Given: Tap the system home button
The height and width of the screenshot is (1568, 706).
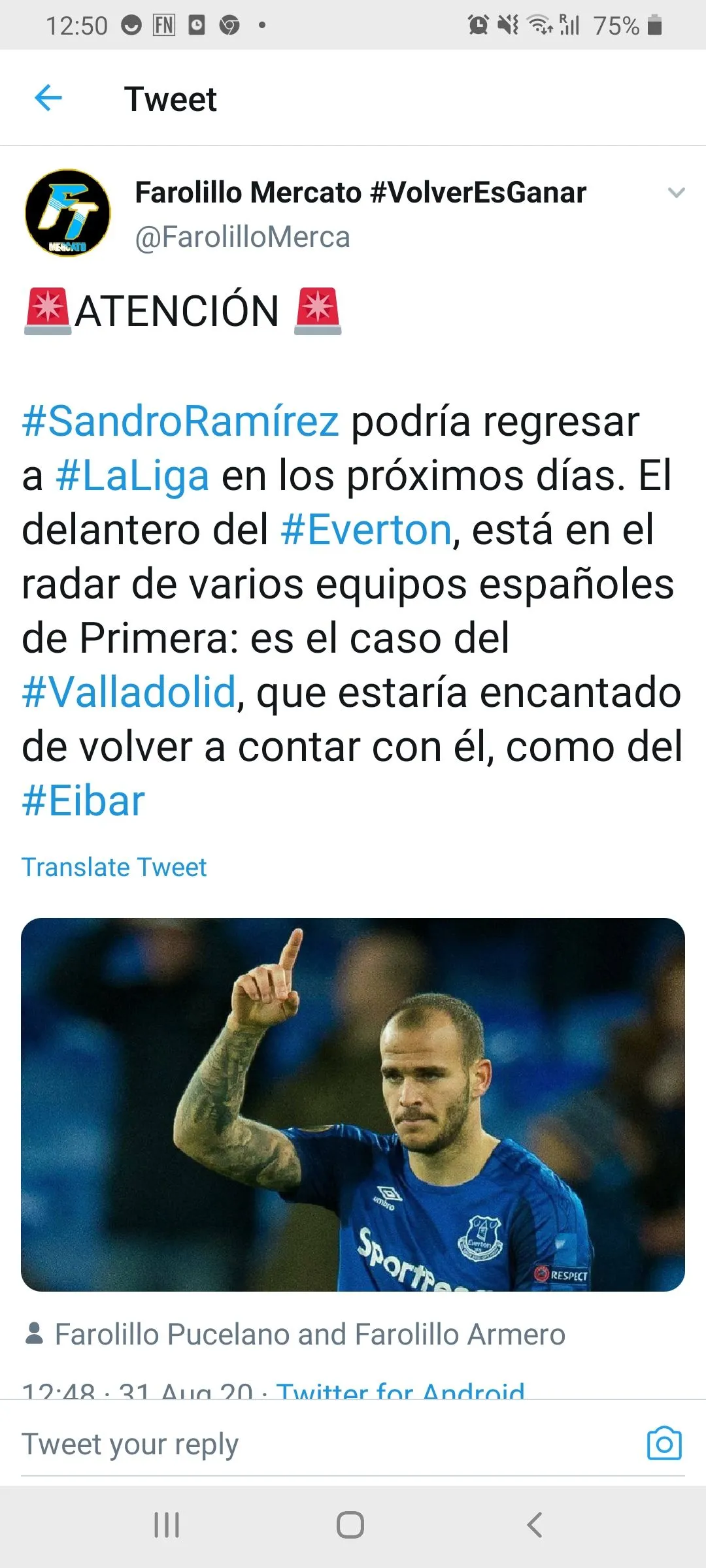Looking at the screenshot, I should (x=350, y=1526).
